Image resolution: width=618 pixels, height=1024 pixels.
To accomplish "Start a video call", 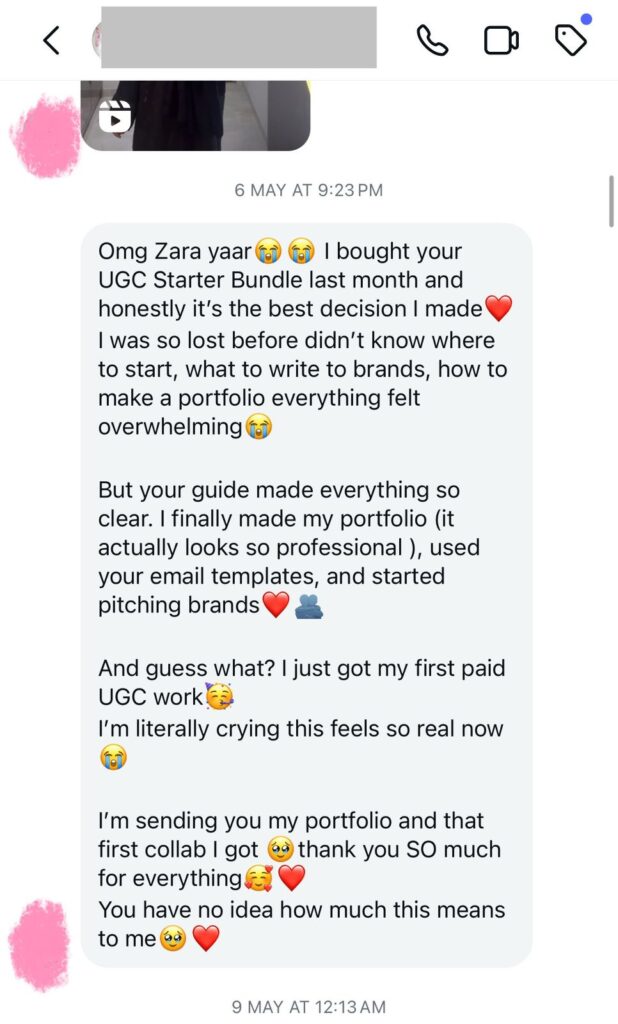I will click(501, 40).
